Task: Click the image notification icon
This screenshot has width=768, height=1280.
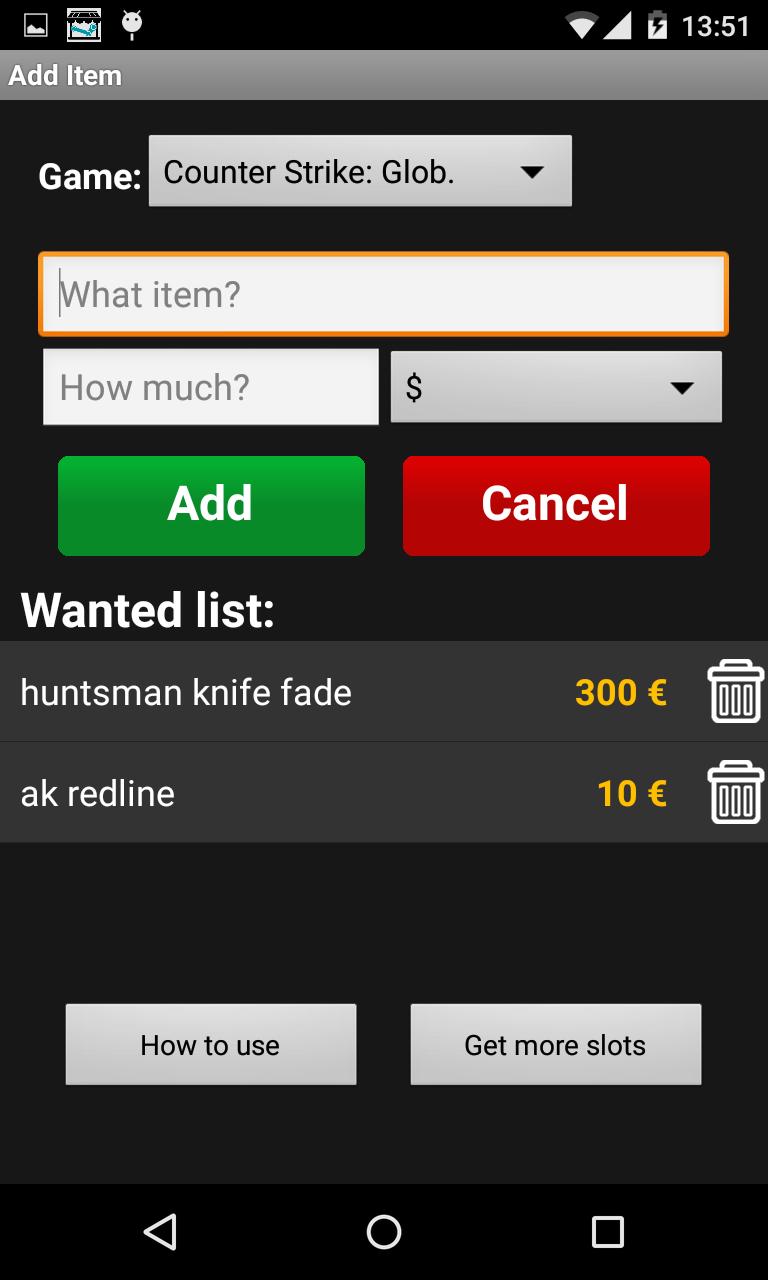Action: pyautogui.click(x=35, y=25)
